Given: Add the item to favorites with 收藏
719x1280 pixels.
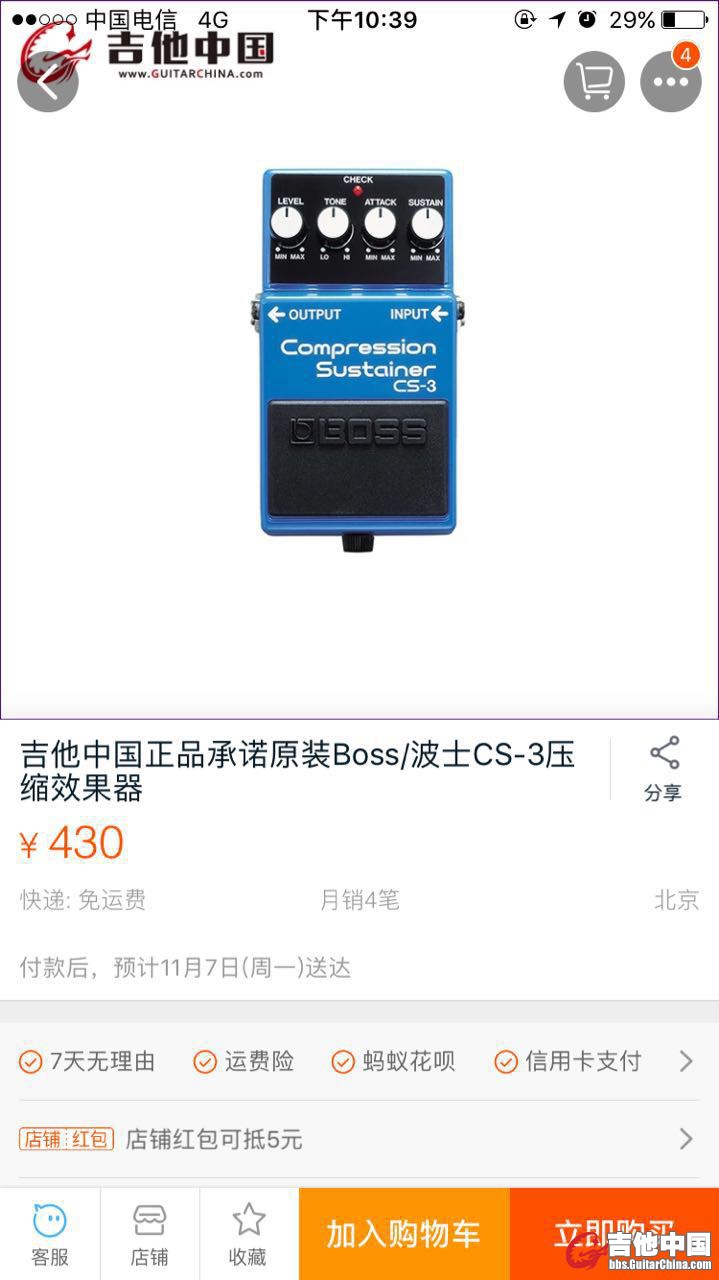Looking at the screenshot, I should click(x=248, y=1235).
